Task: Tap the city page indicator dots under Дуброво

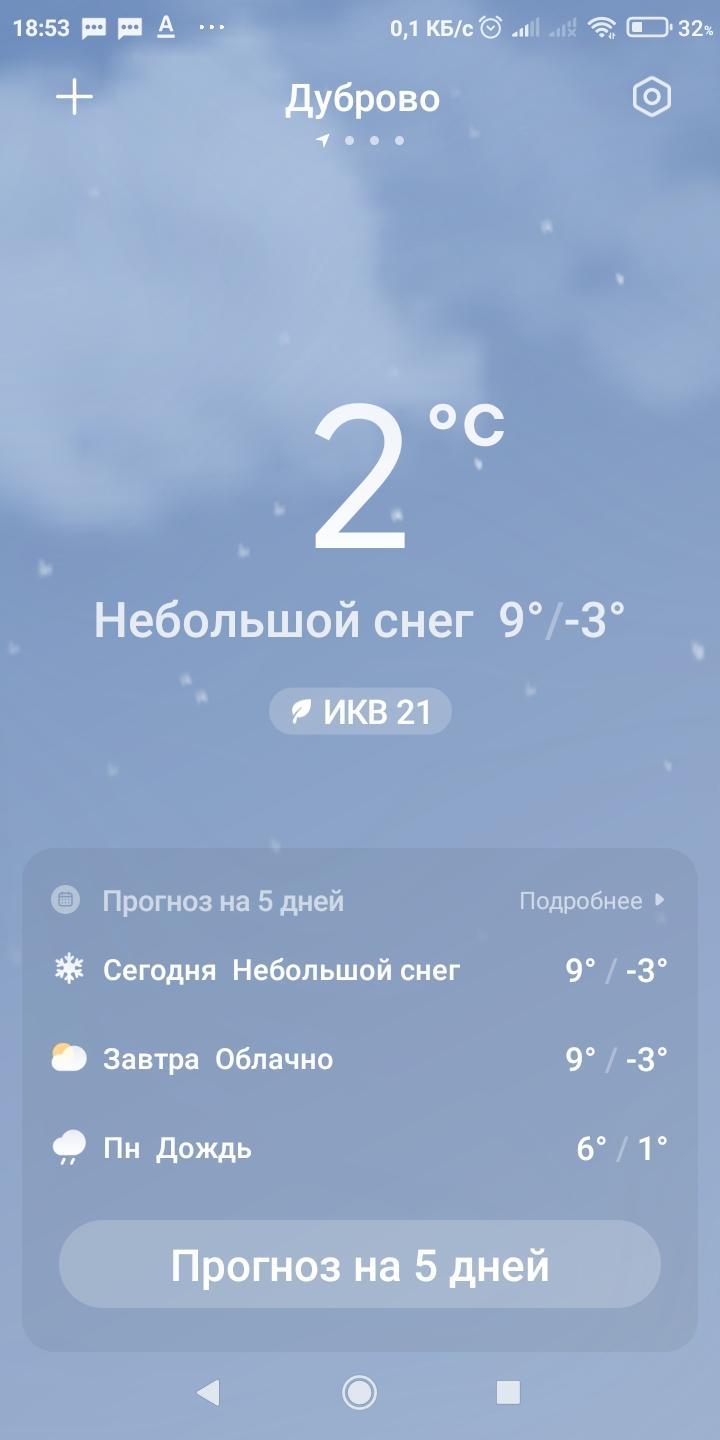Action: 362,141
